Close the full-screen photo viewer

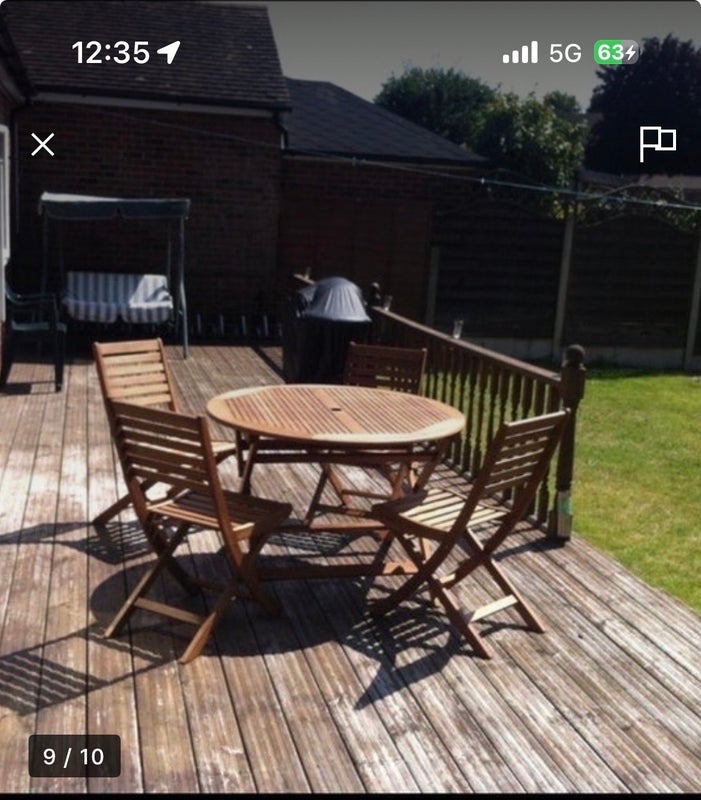pyautogui.click(x=42, y=145)
